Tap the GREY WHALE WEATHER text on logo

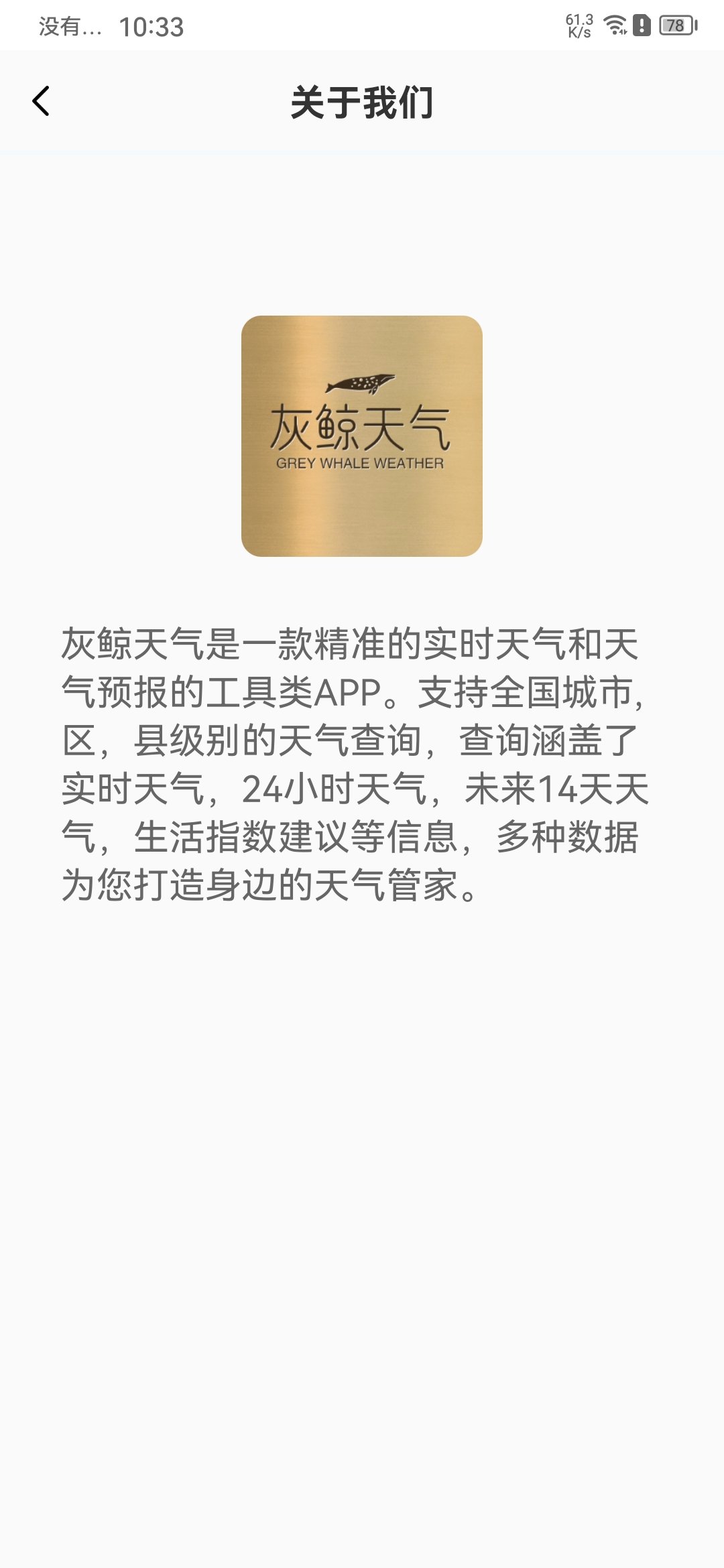click(x=361, y=462)
